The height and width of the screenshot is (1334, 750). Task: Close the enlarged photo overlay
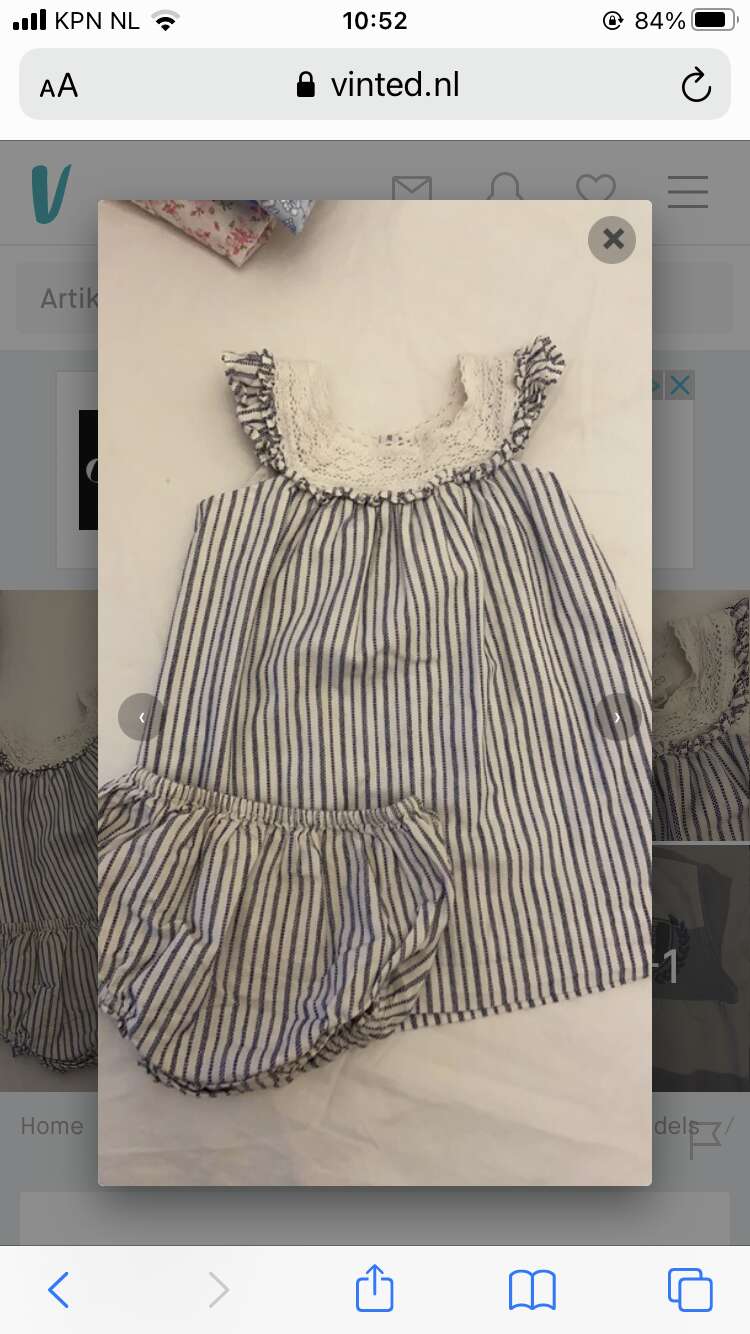612,239
